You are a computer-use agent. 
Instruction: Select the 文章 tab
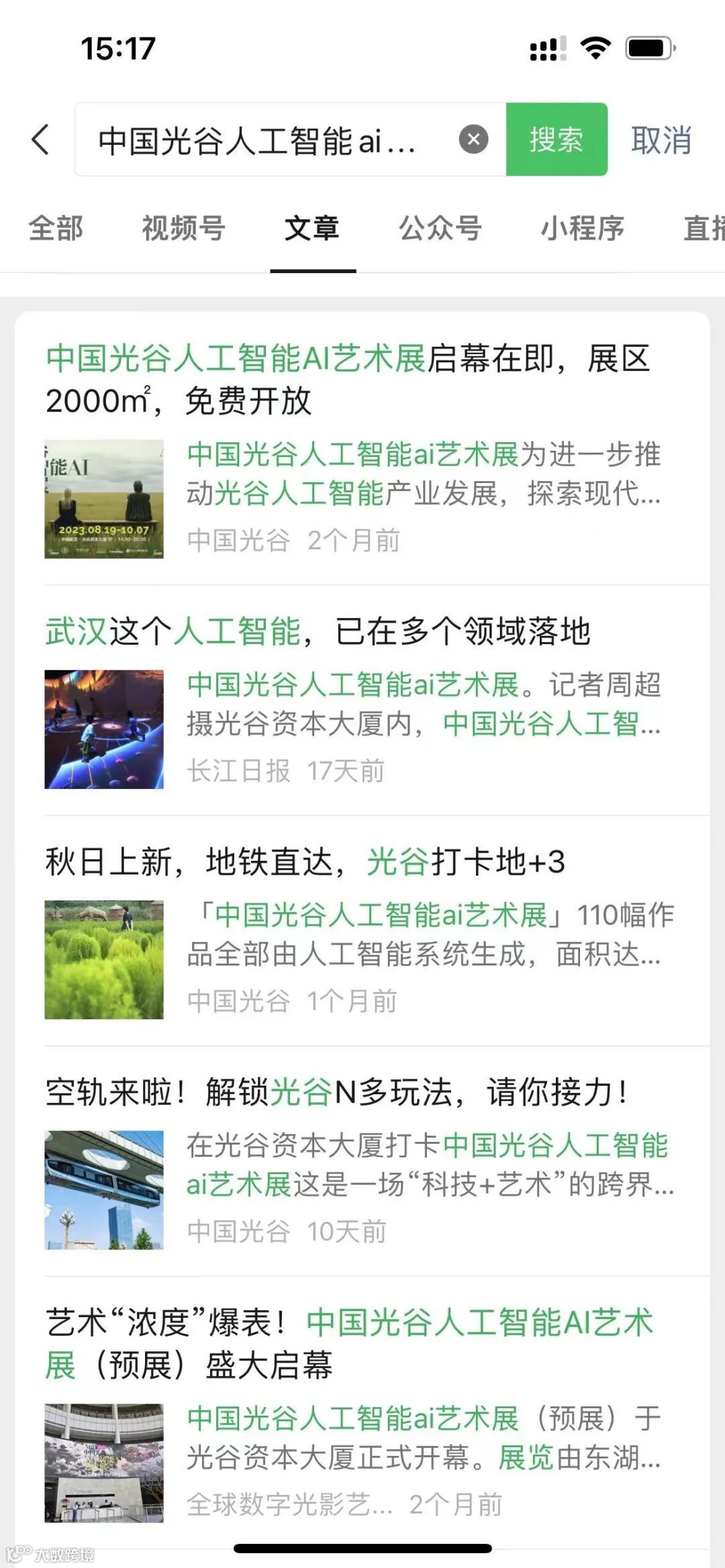(312, 228)
